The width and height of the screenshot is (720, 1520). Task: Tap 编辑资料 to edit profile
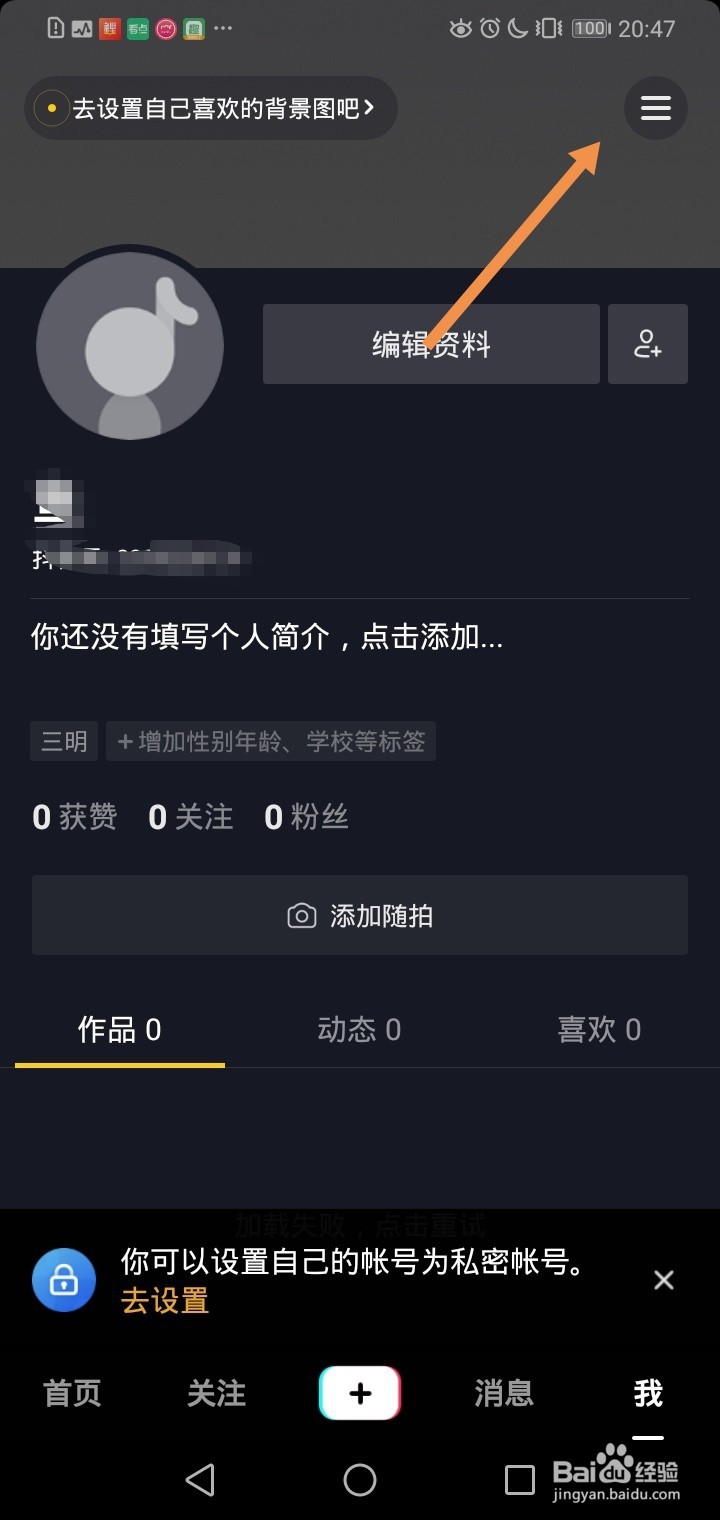coord(430,344)
